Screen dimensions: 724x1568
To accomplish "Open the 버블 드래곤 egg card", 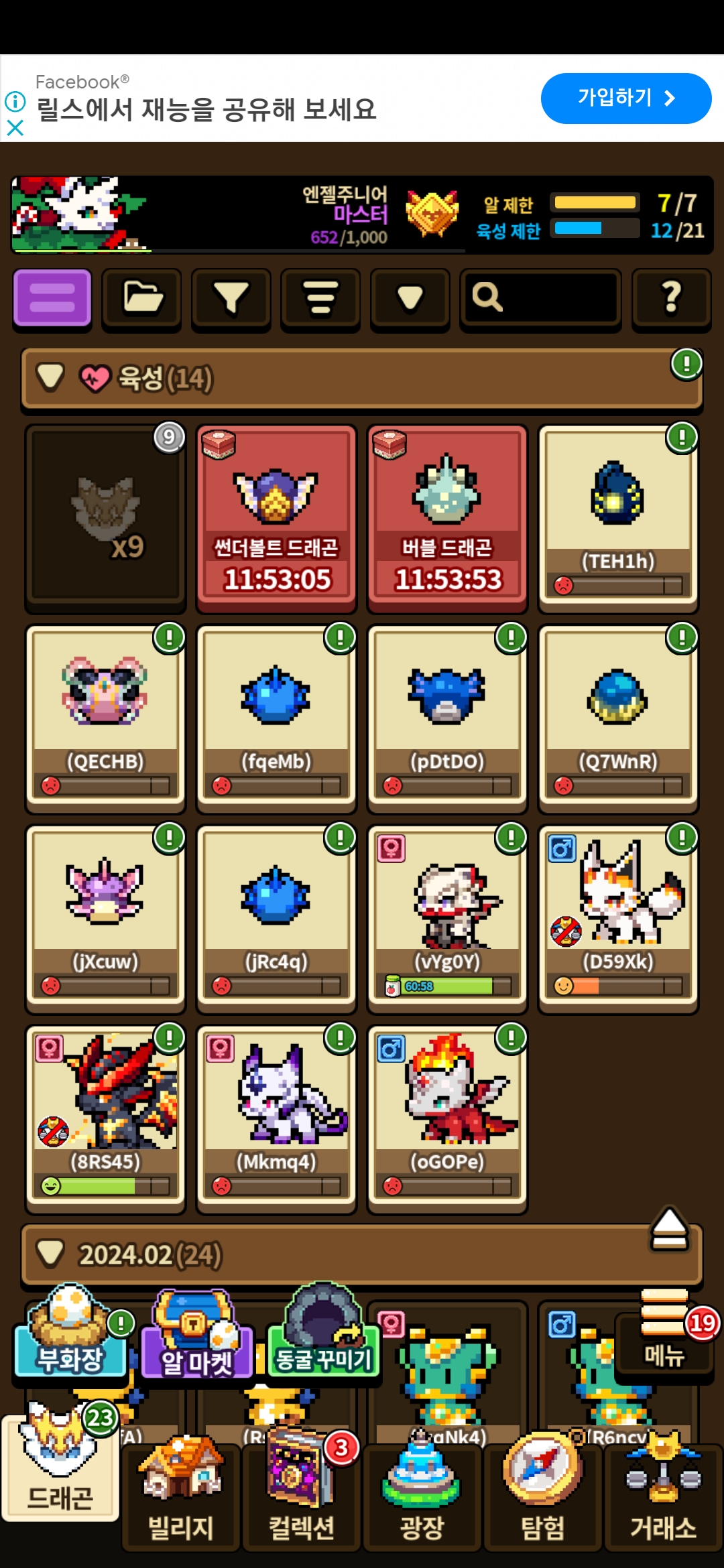I will coord(447,519).
